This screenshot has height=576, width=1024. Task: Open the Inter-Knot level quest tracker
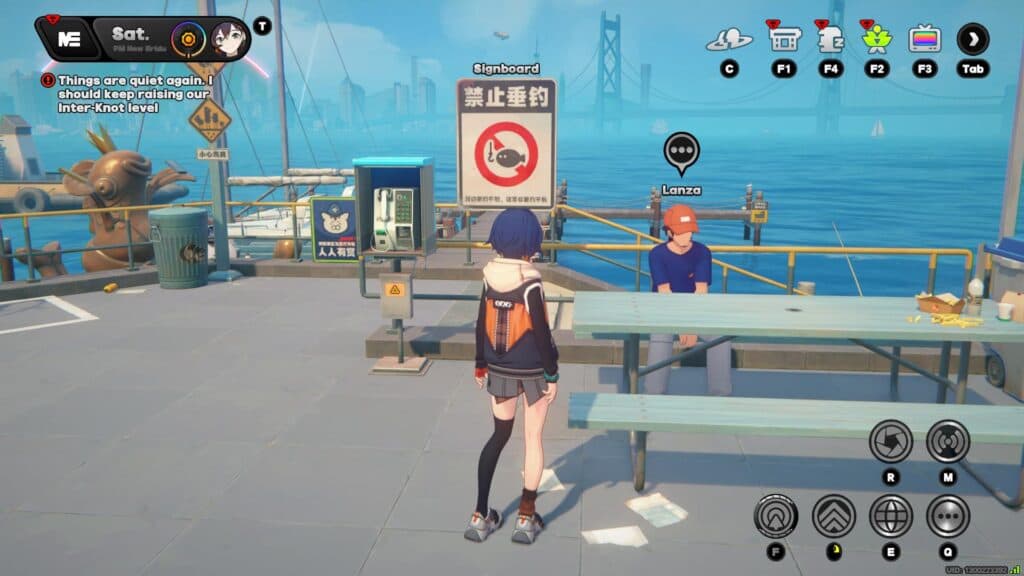pyautogui.click(x=135, y=93)
